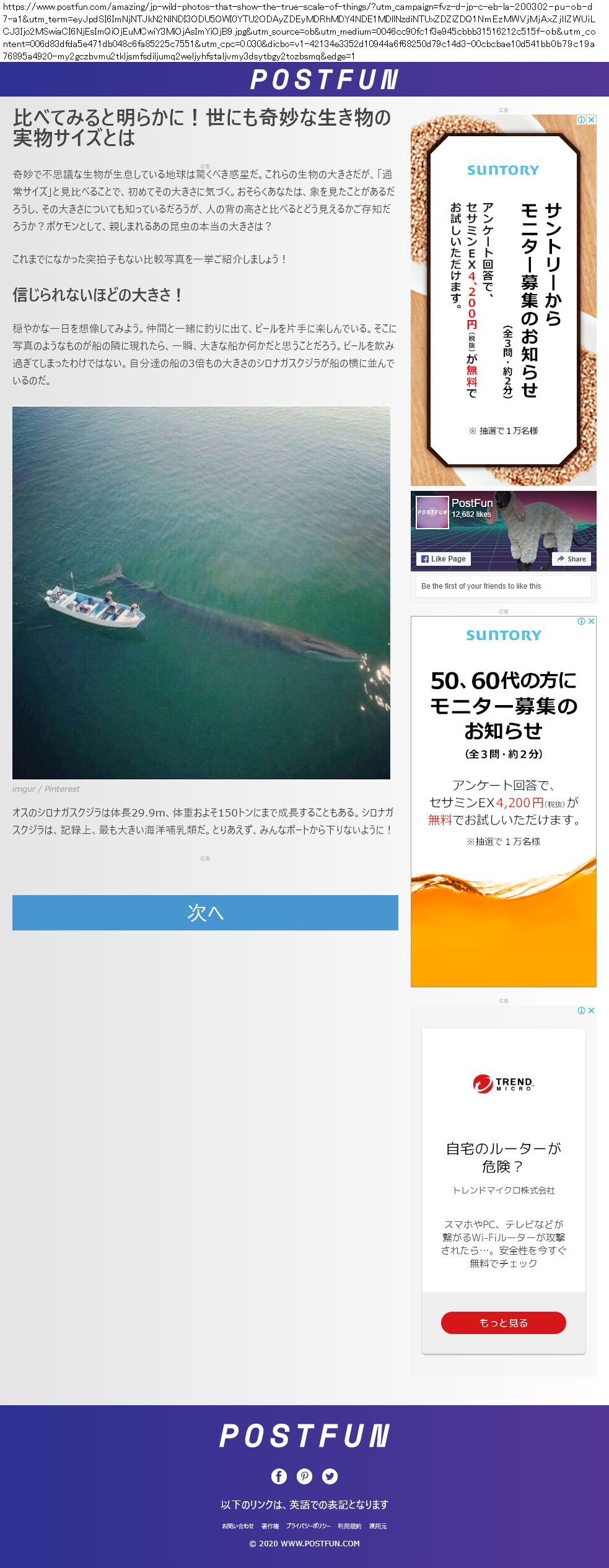
Task: Open PostFun's Facebook icon in the footer
Action: click(279, 1476)
